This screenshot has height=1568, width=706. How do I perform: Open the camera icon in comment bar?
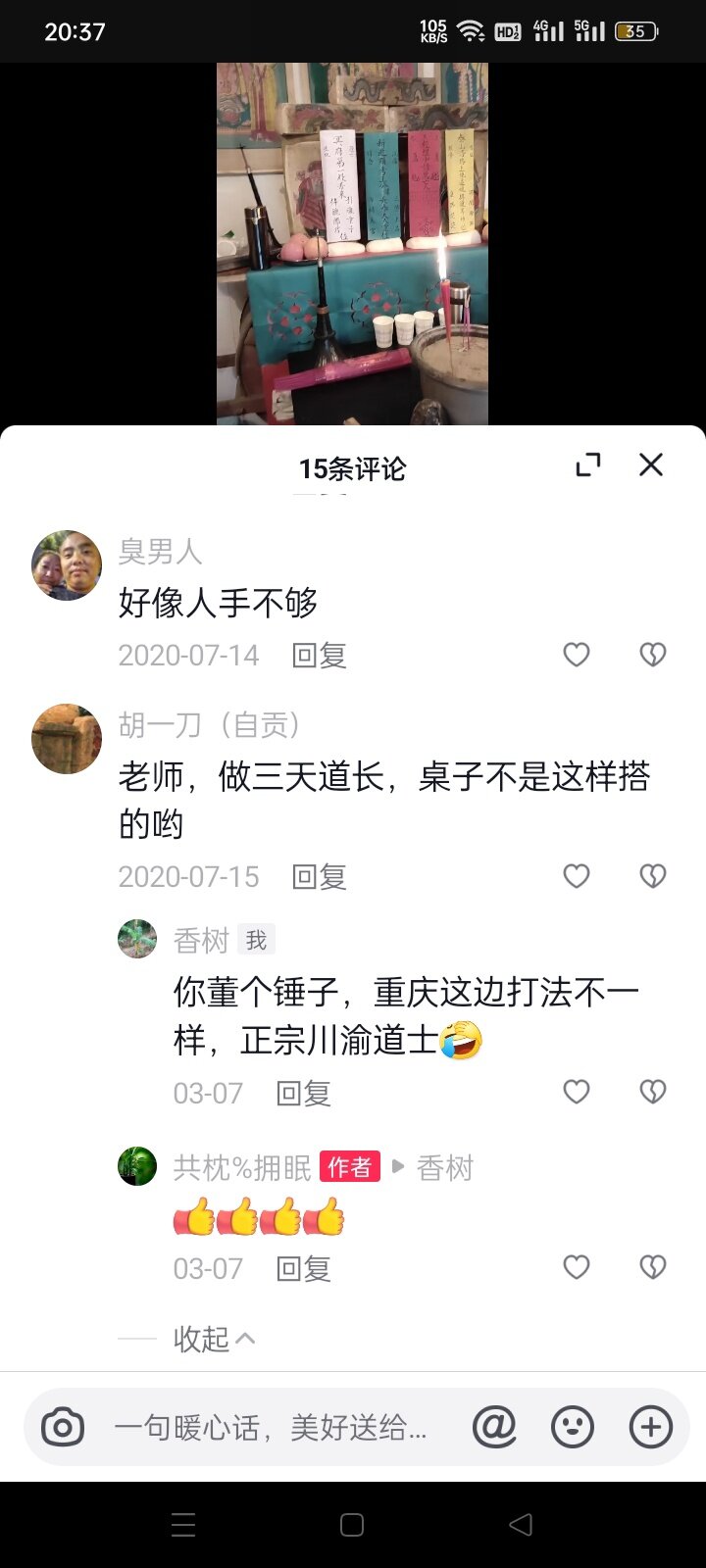pos(63,1427)
